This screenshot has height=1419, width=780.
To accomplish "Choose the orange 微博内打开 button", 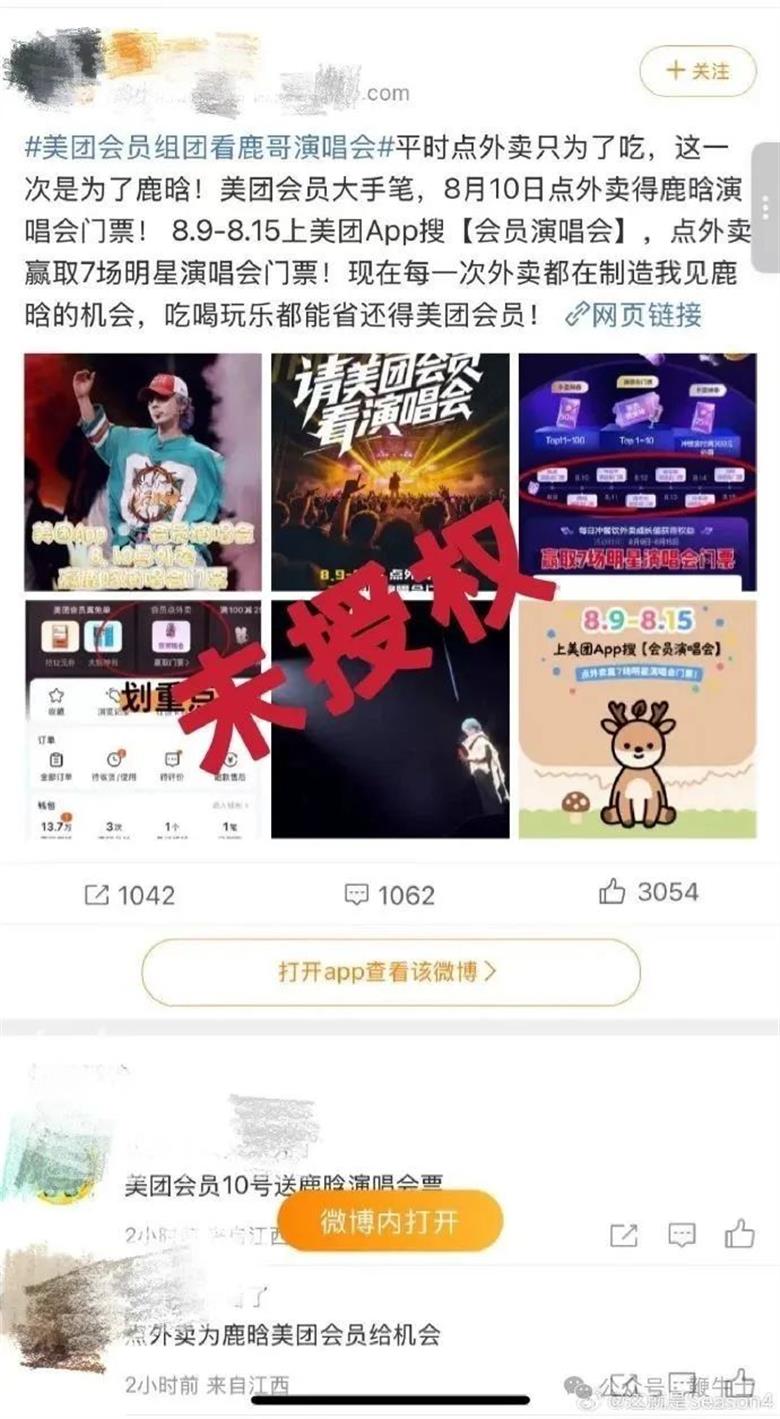I will (390, 1221).
